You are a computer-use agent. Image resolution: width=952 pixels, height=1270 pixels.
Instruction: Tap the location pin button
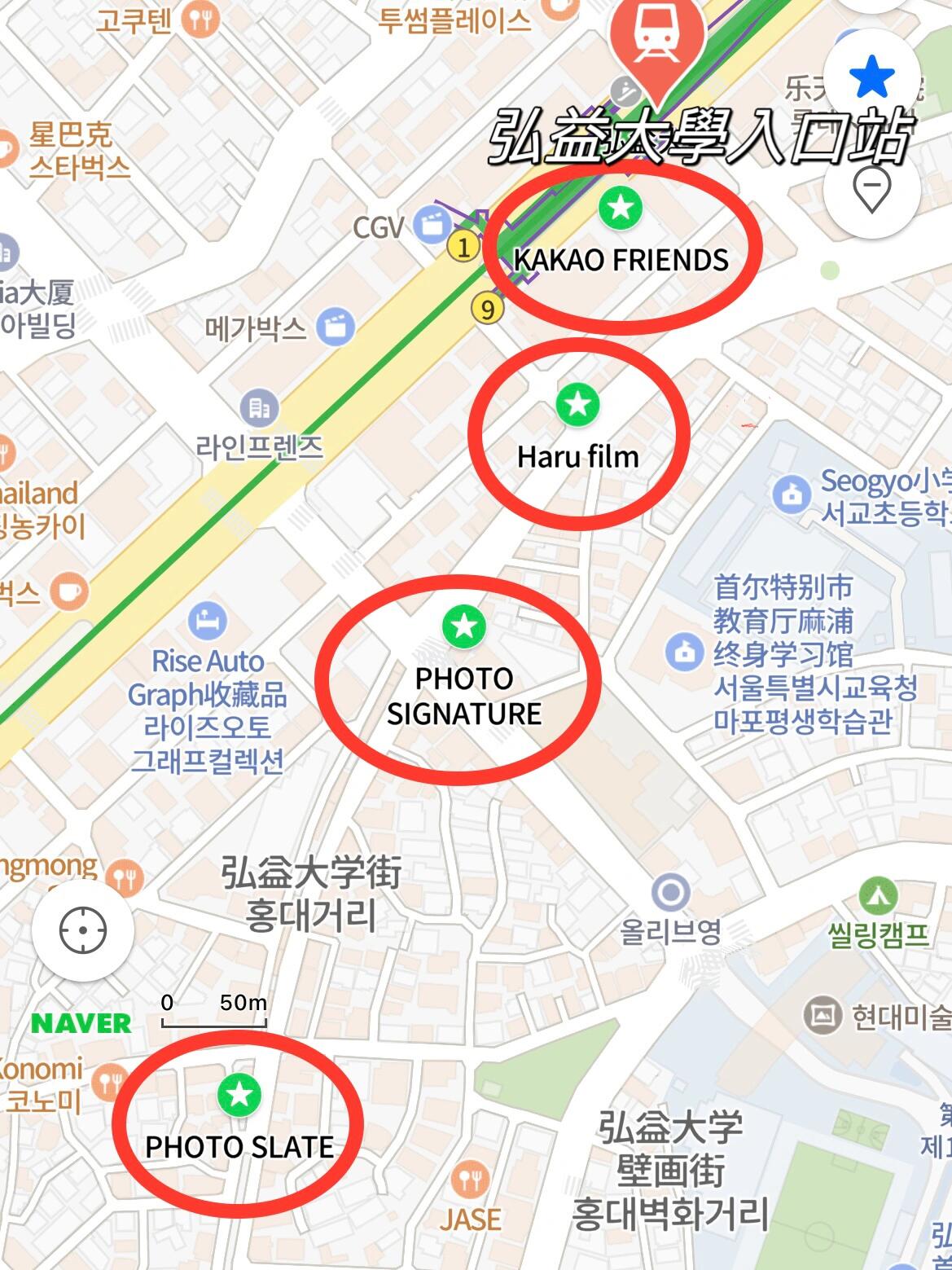[x=871, y=190]
